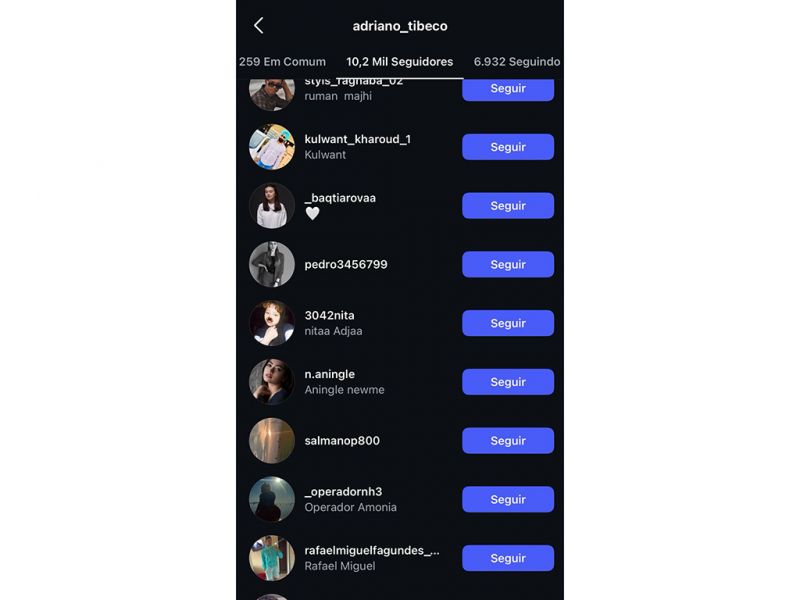Follow kulwant_kharoud_1 with Seguir

(x=507, y=147)
